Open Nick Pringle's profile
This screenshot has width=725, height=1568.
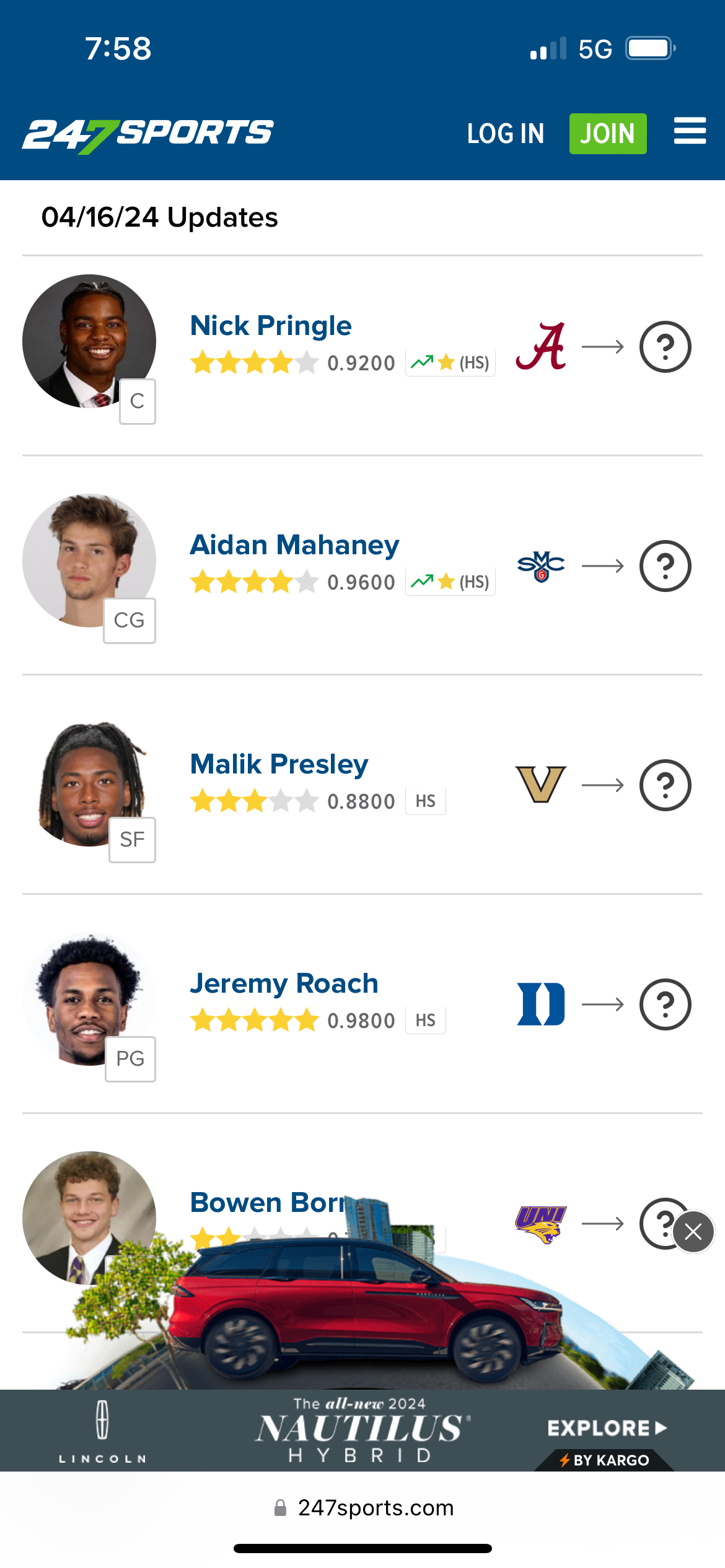[271, 326]
